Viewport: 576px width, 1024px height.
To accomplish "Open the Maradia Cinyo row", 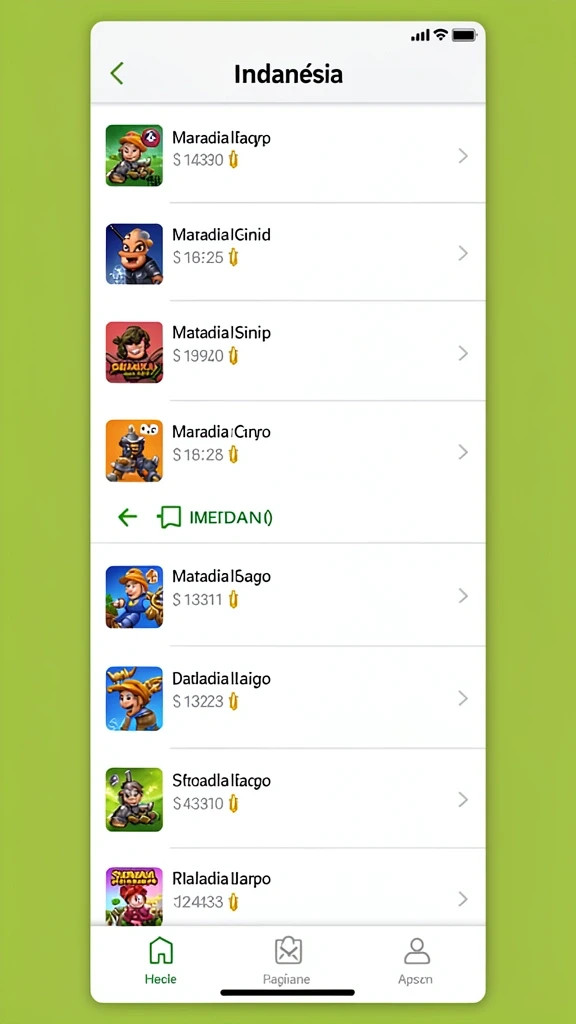I will [288, 451].
